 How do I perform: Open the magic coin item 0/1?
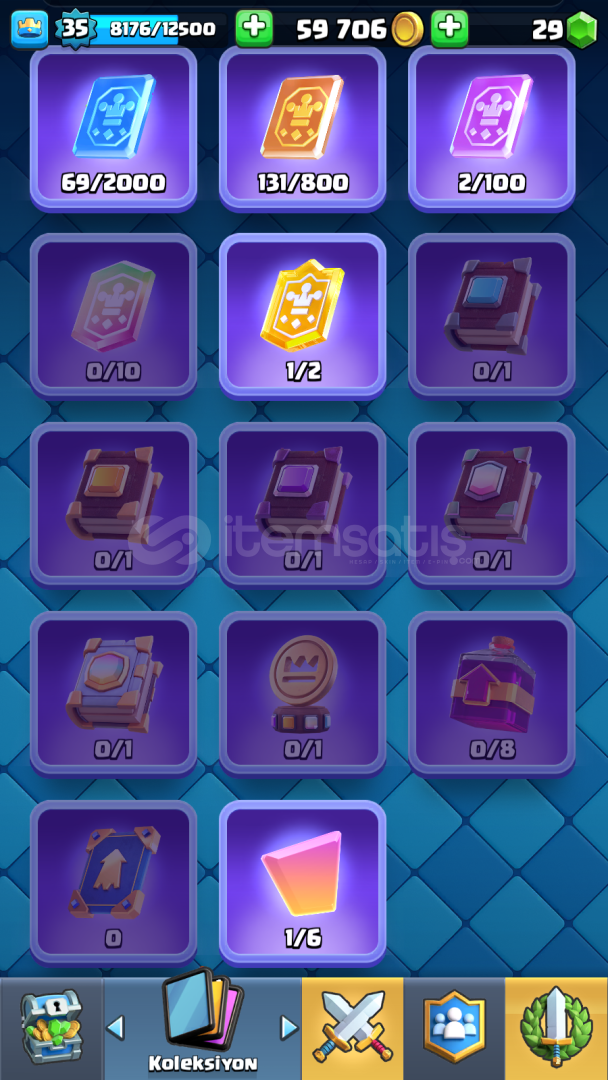coord(302,694)
